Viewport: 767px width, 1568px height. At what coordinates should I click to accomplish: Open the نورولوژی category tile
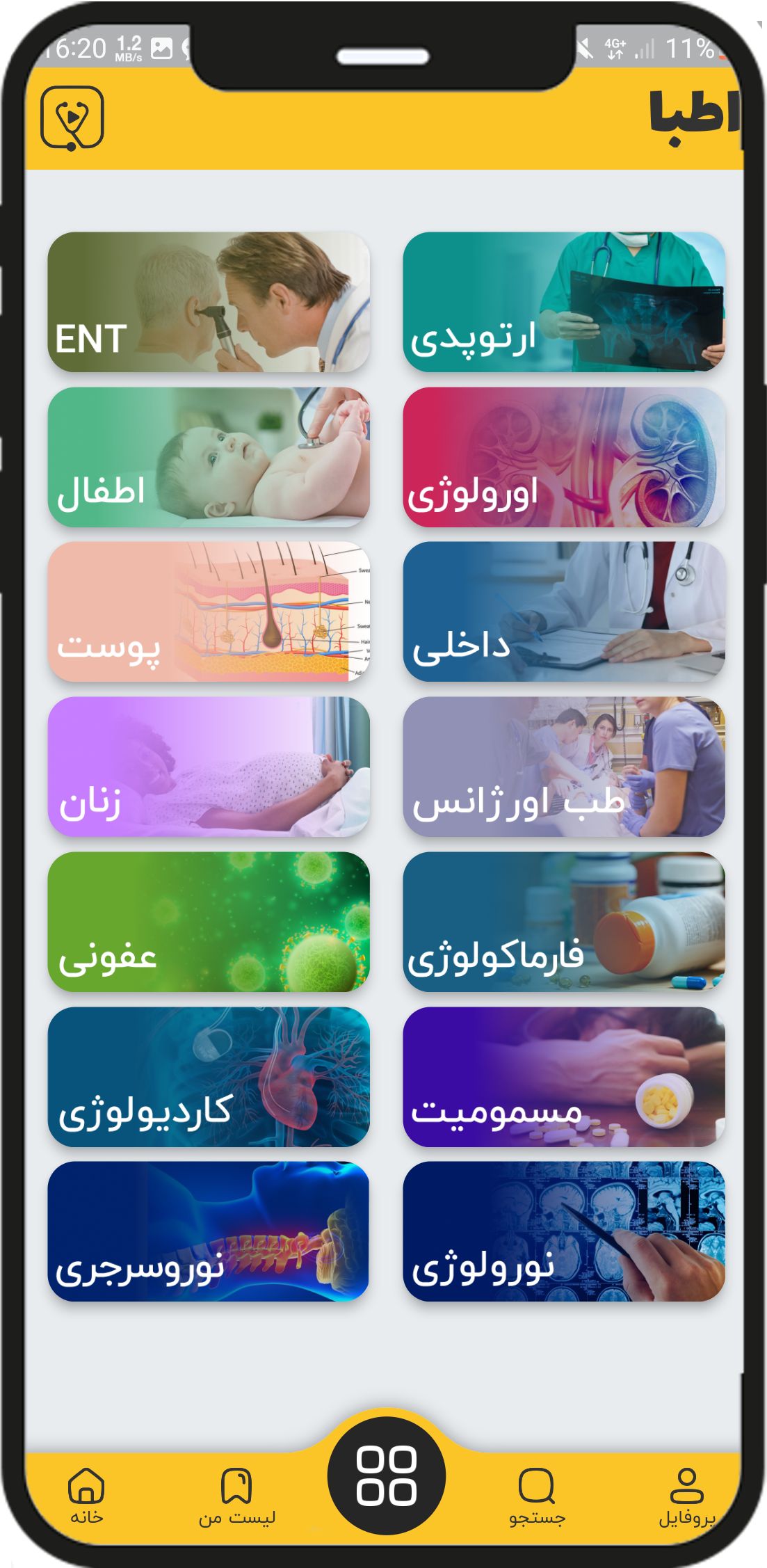[564, 1231]
